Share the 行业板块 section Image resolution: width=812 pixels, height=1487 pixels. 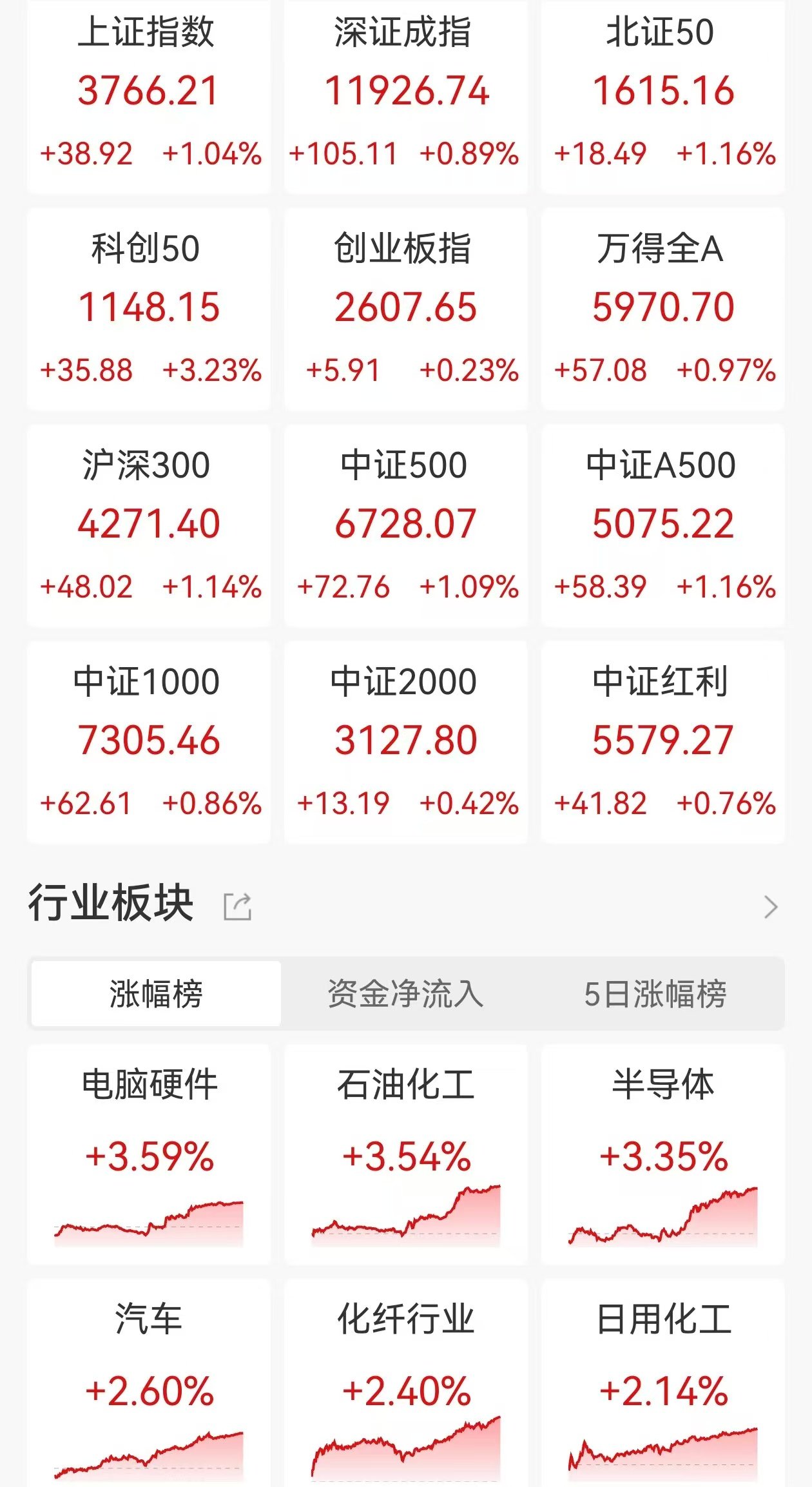pos(237,906)
